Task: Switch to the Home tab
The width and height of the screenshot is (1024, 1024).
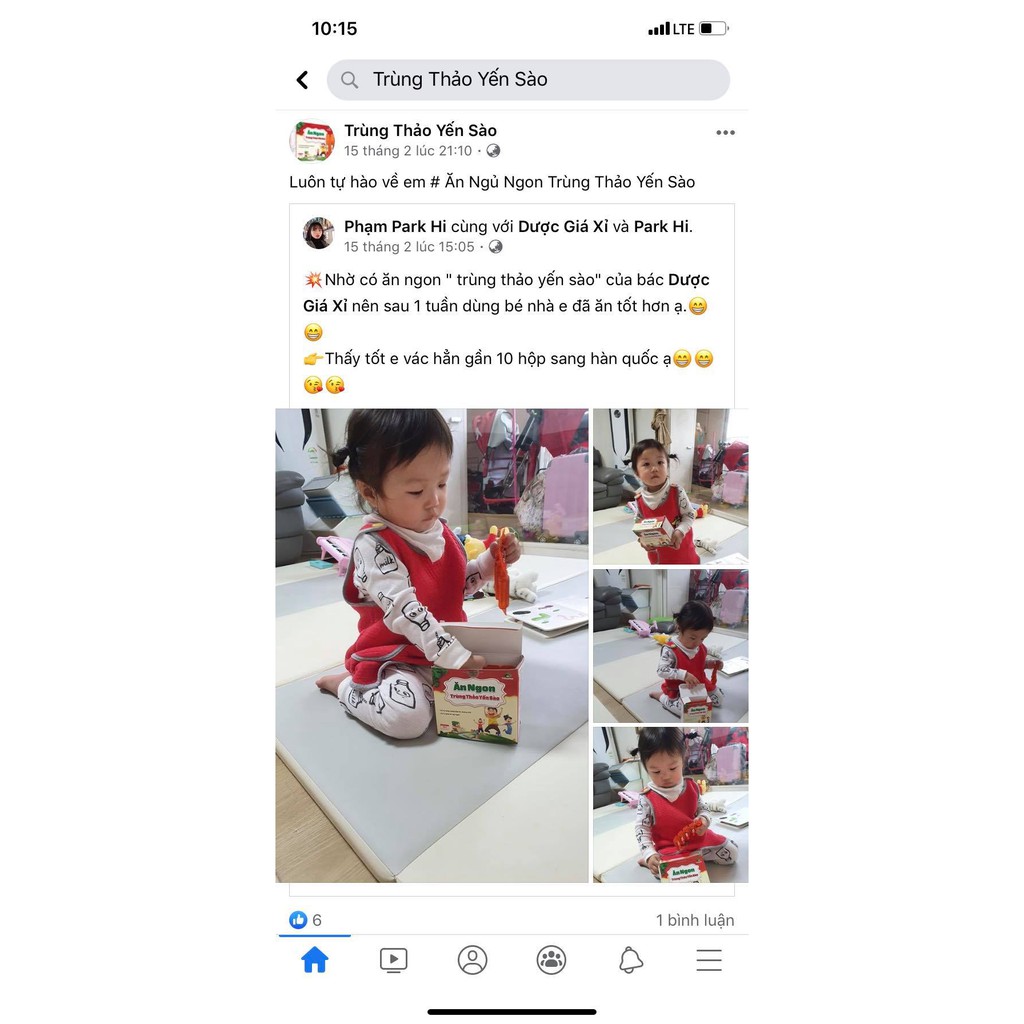Action: pyautogui.click(x=315, y=960)
